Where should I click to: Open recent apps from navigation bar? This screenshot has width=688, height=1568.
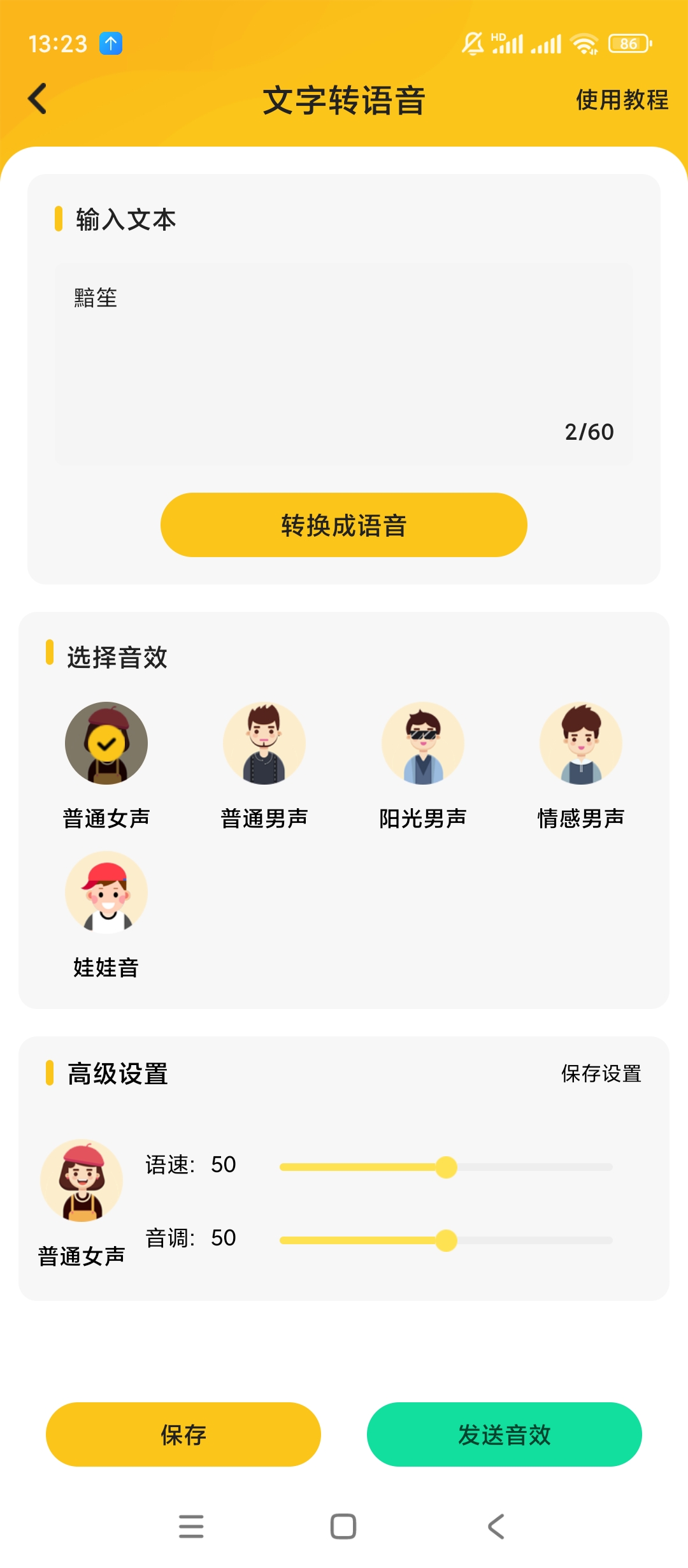191,1527
